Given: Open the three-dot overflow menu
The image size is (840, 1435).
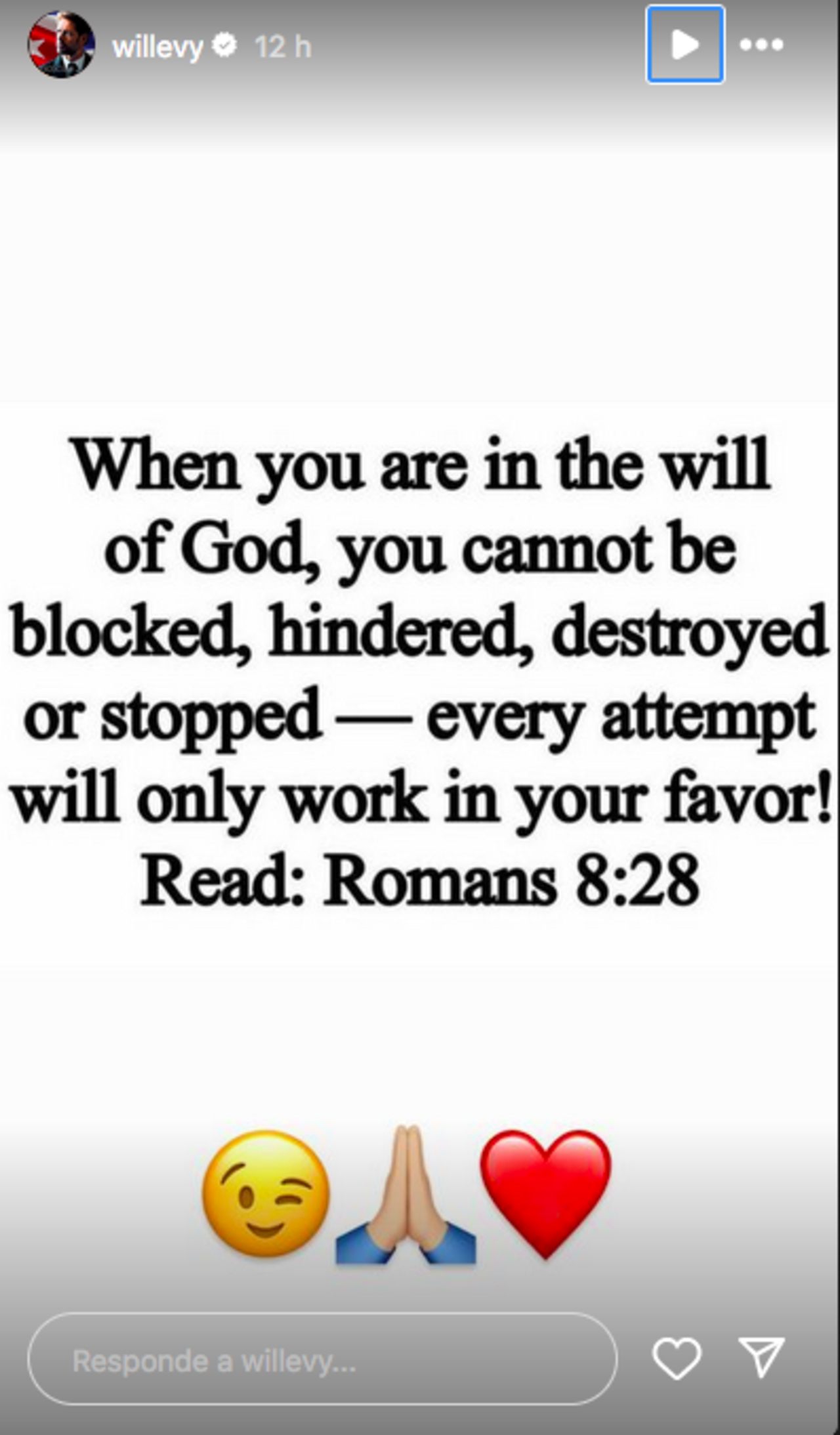Looking at the screenshot, I should [x=761, y=45].
